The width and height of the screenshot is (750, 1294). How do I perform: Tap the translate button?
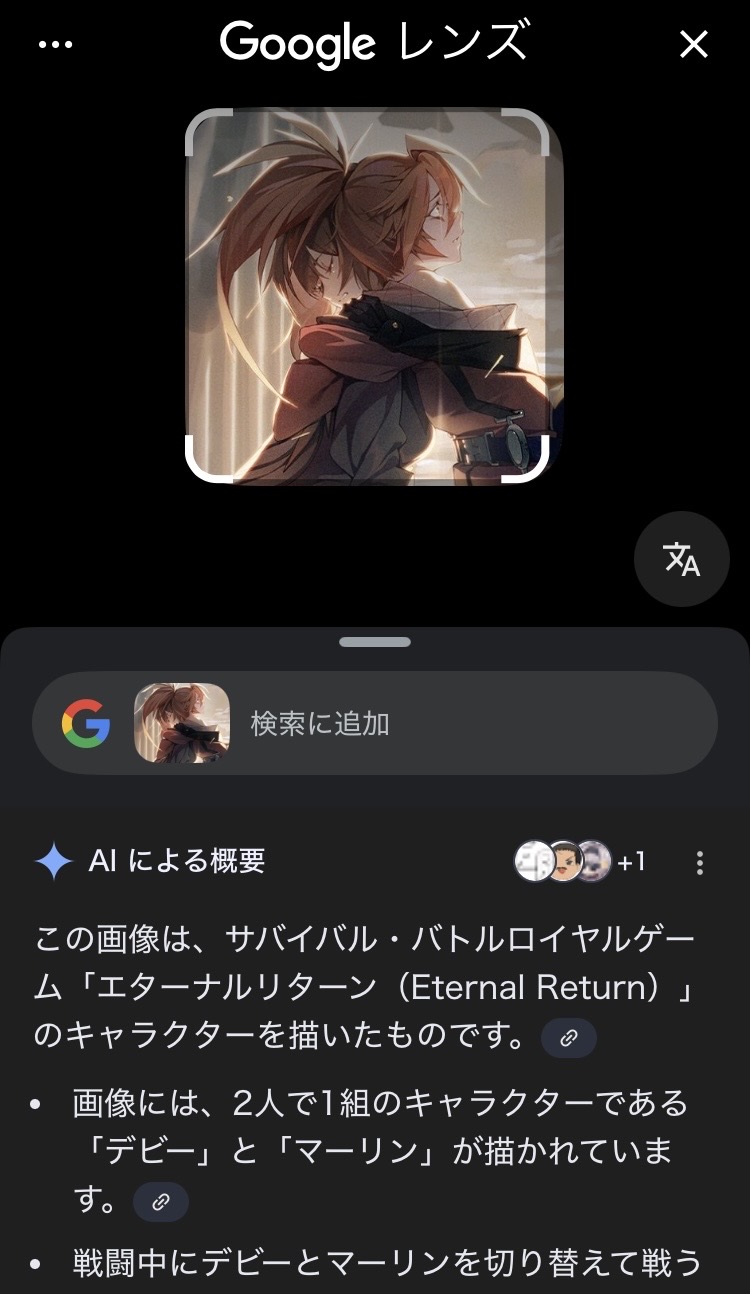pos(682,560)
